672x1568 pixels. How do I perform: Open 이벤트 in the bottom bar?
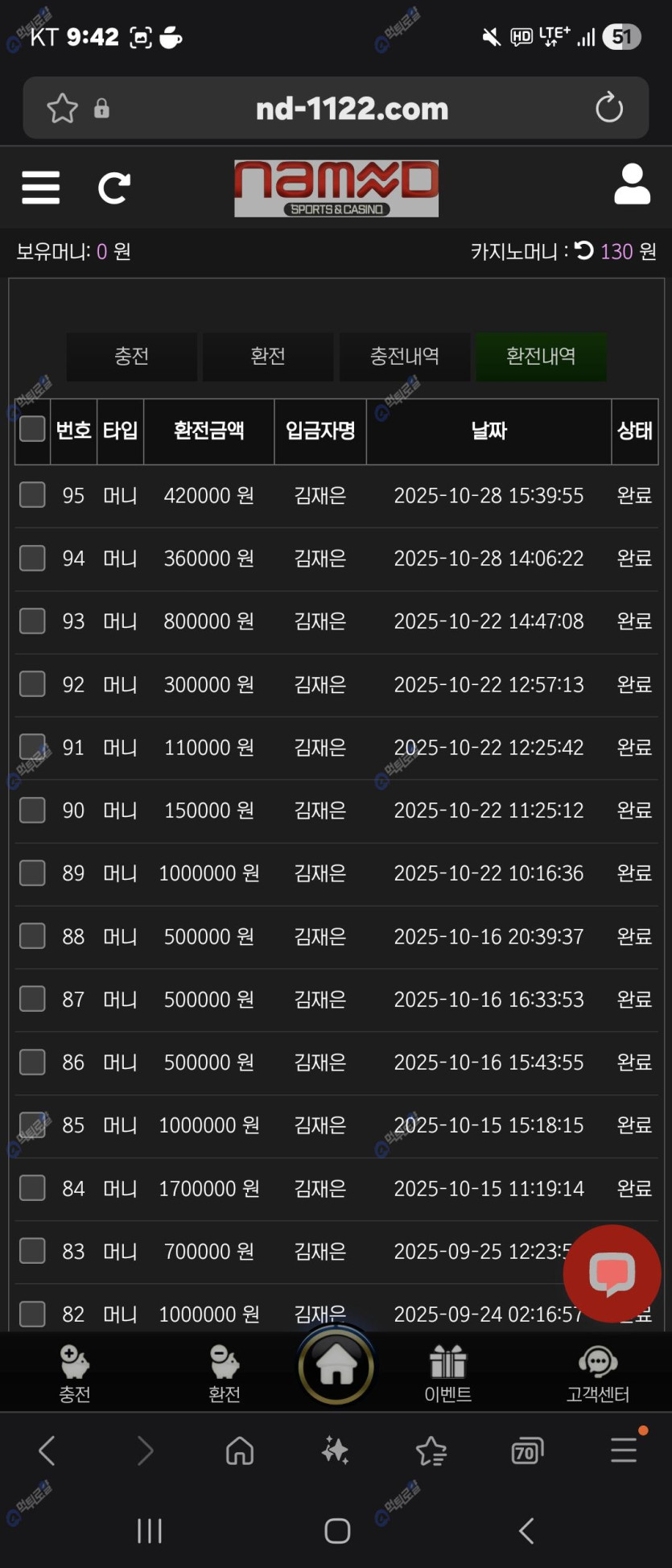click(447, 1373)
